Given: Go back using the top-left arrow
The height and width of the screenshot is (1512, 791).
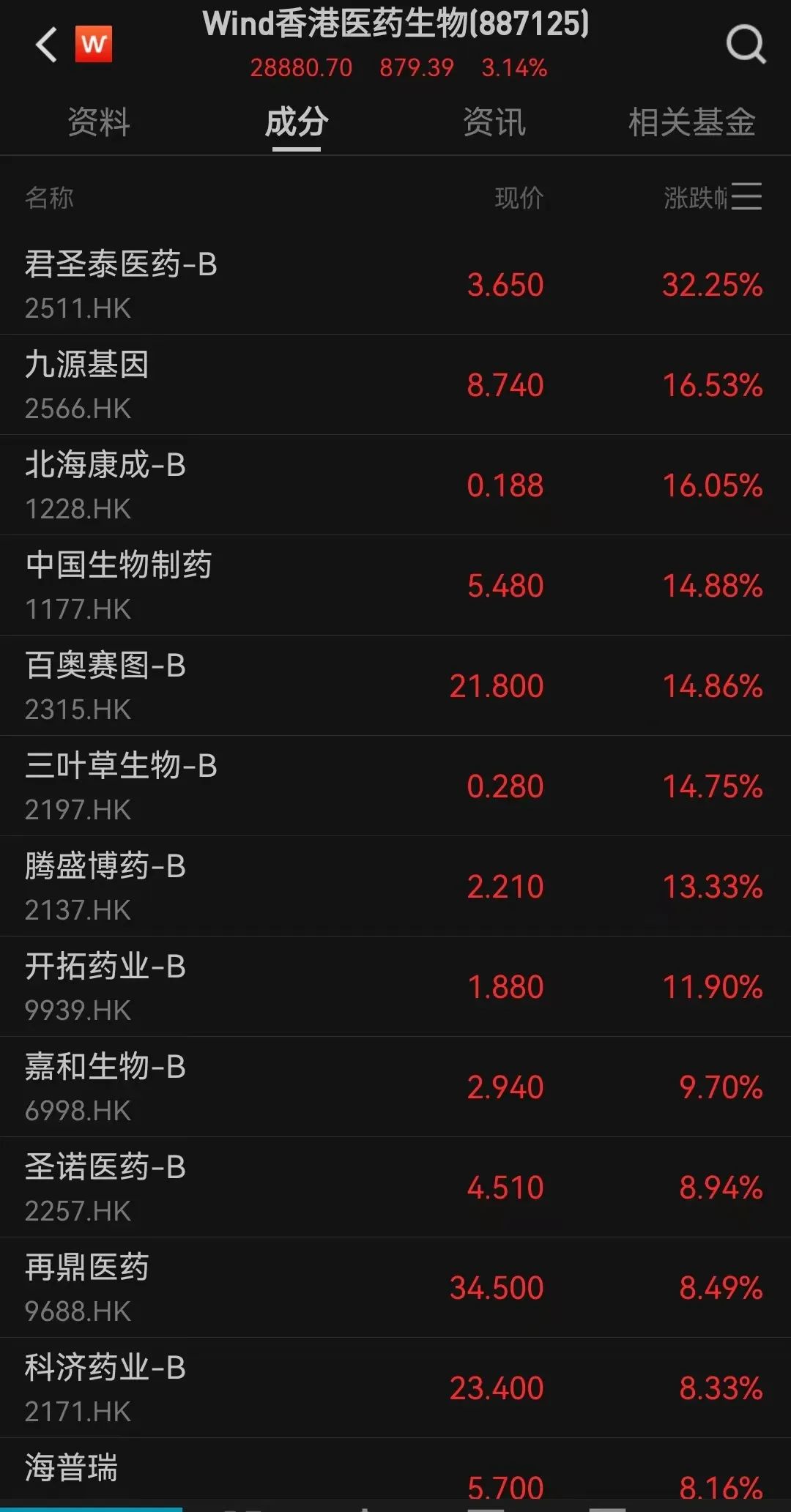Looking at the screenshot, I should 47,45.
